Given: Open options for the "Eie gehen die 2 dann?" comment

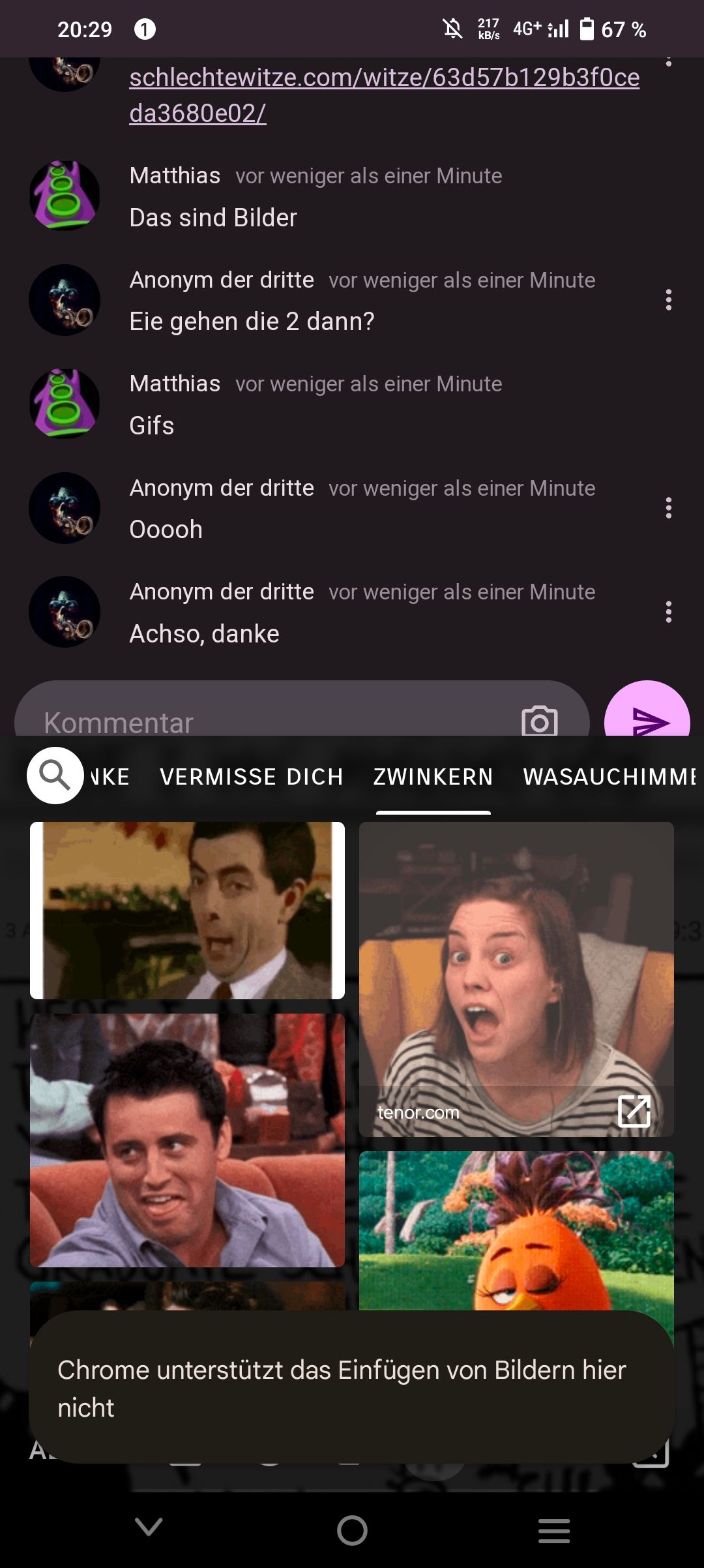Looking at the screenshot, I should 668,300.
